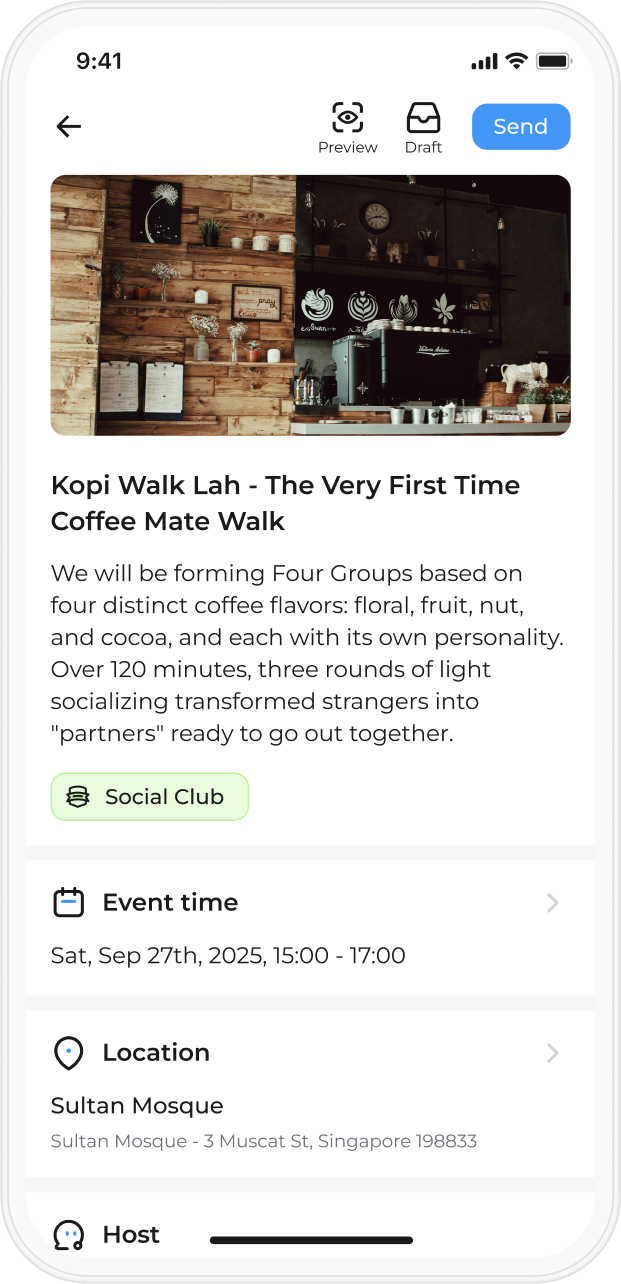Select the Social Club chip
Image resolution: width=621 pixels, height=1284 pixels.
pos(150,797)
